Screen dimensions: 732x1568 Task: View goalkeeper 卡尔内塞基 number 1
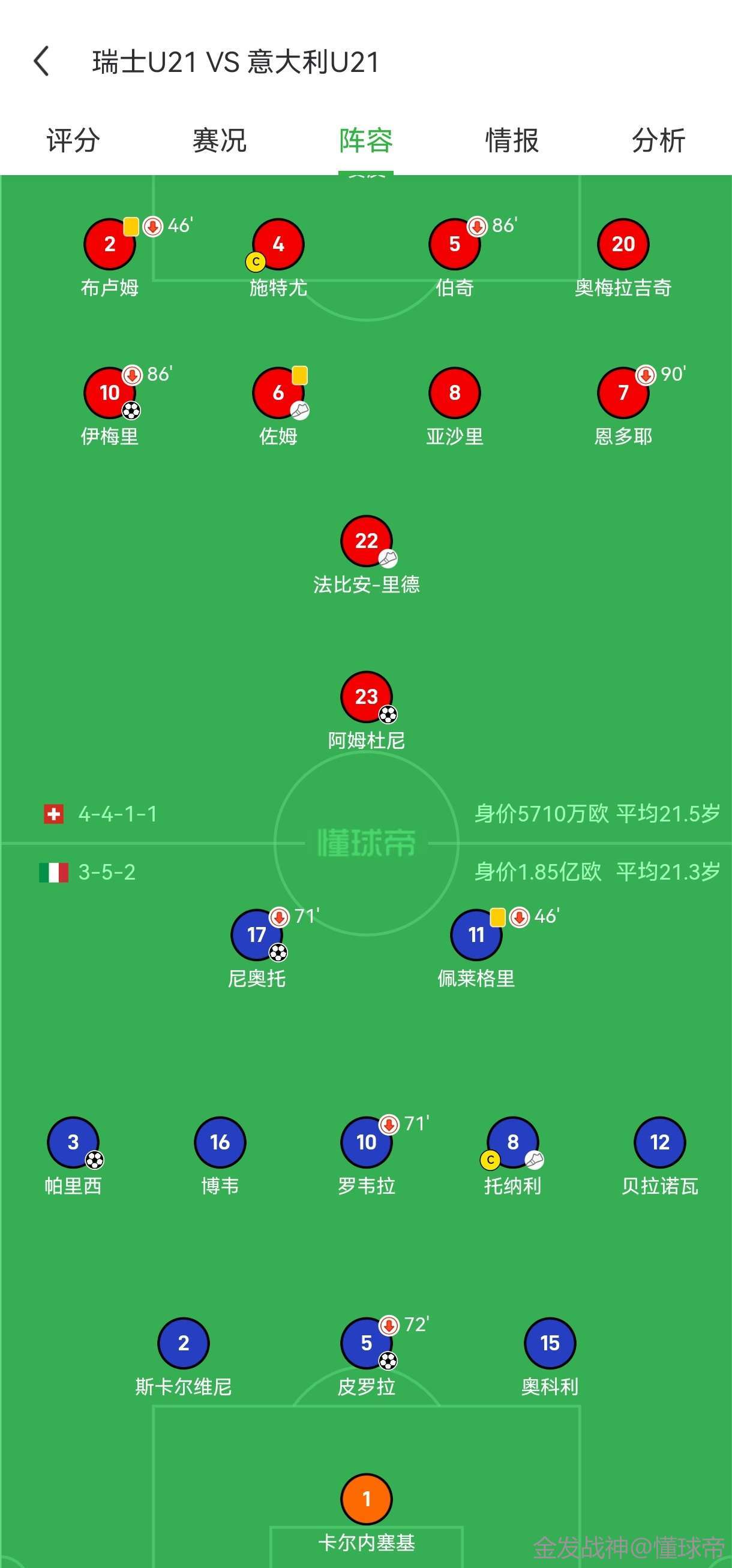point(366,1499)
